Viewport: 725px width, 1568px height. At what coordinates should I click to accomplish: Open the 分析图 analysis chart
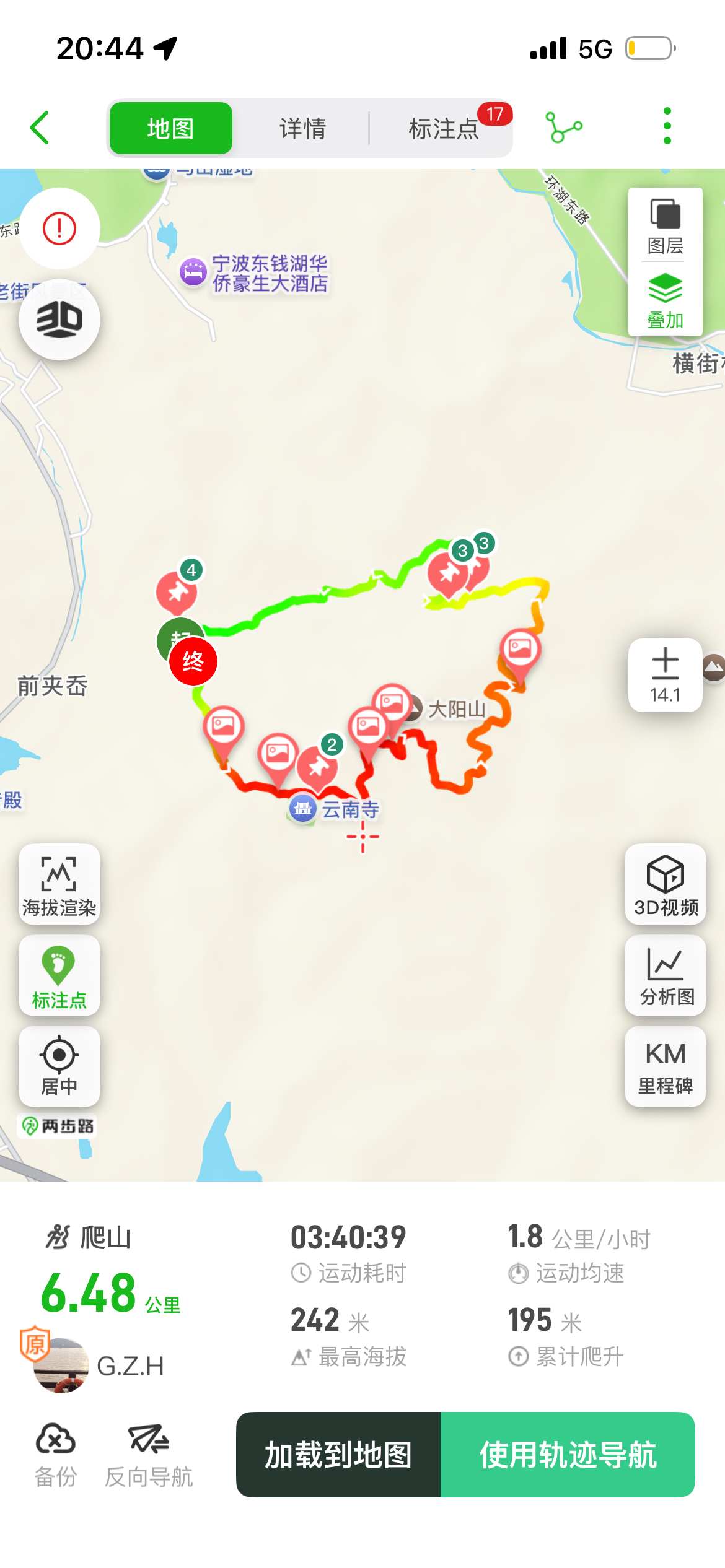[x=666, y=975]
